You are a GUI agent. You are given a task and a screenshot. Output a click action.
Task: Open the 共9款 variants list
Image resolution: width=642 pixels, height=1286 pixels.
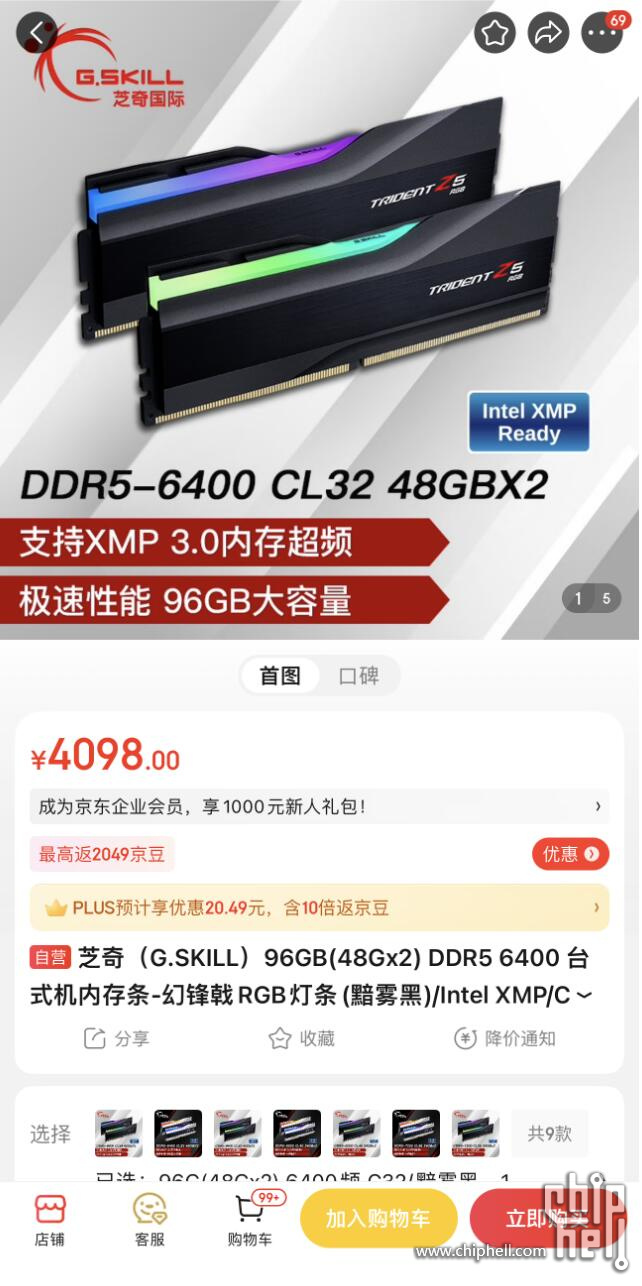coord(549,1134)
